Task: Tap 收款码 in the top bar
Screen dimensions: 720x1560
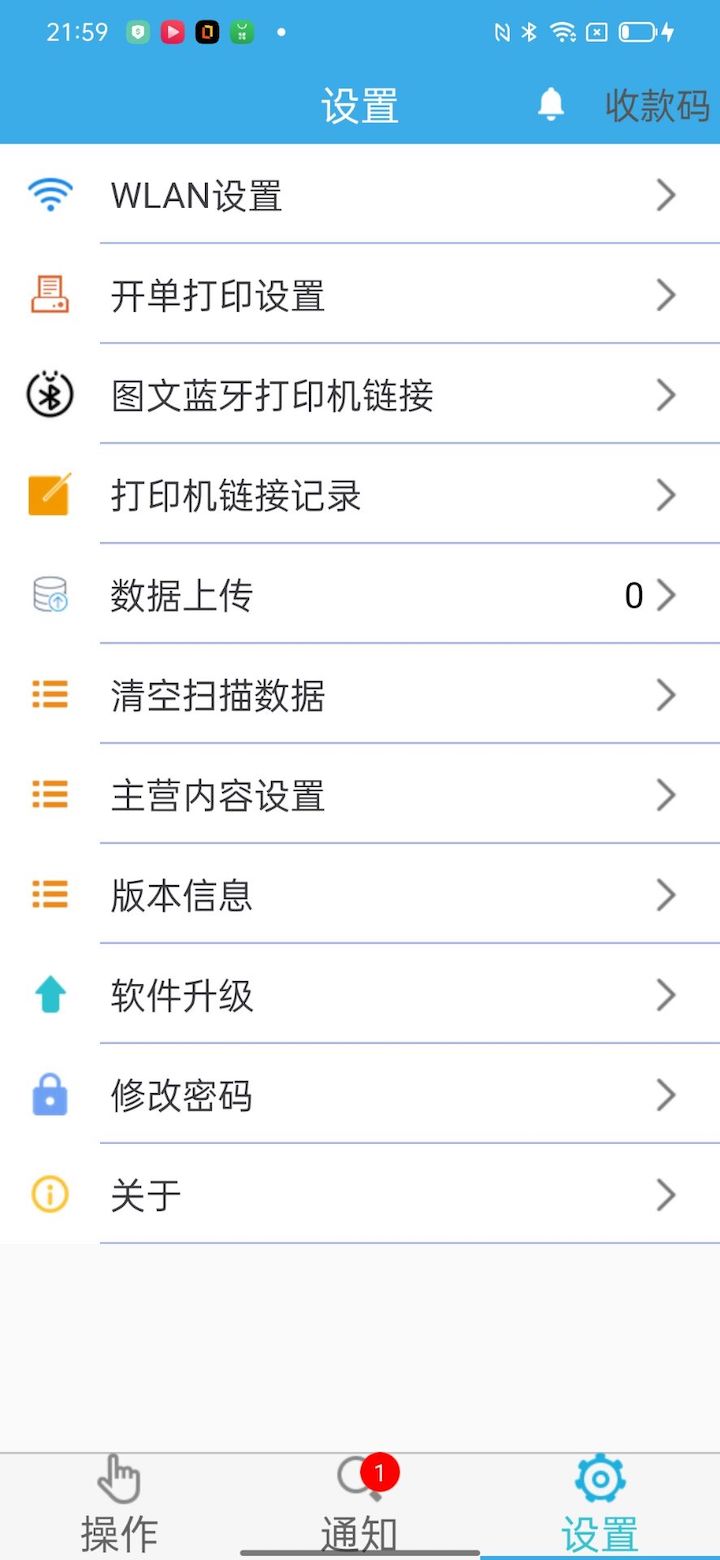Action: coord(655,104)
